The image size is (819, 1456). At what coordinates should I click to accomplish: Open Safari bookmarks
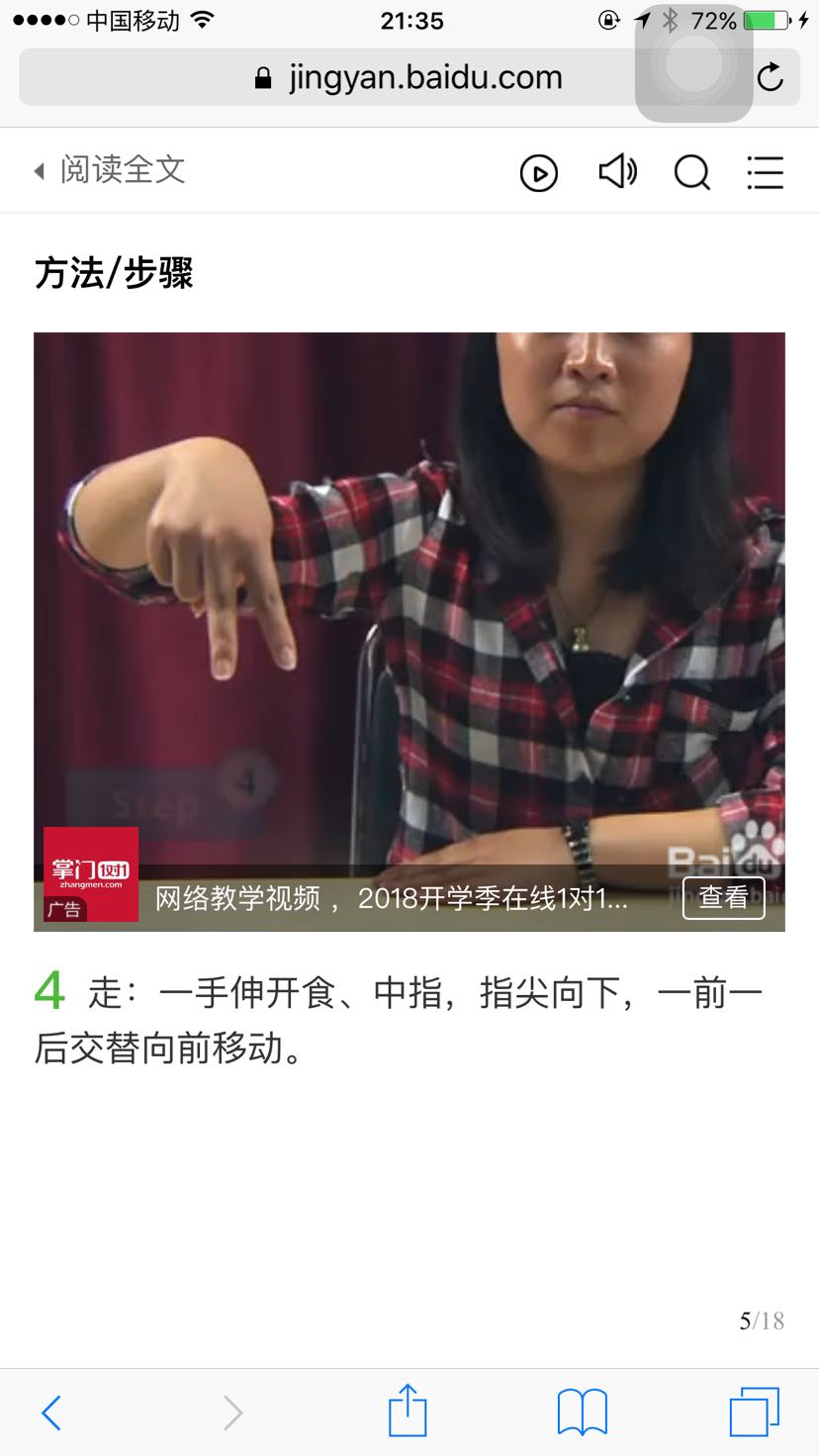583,1411
